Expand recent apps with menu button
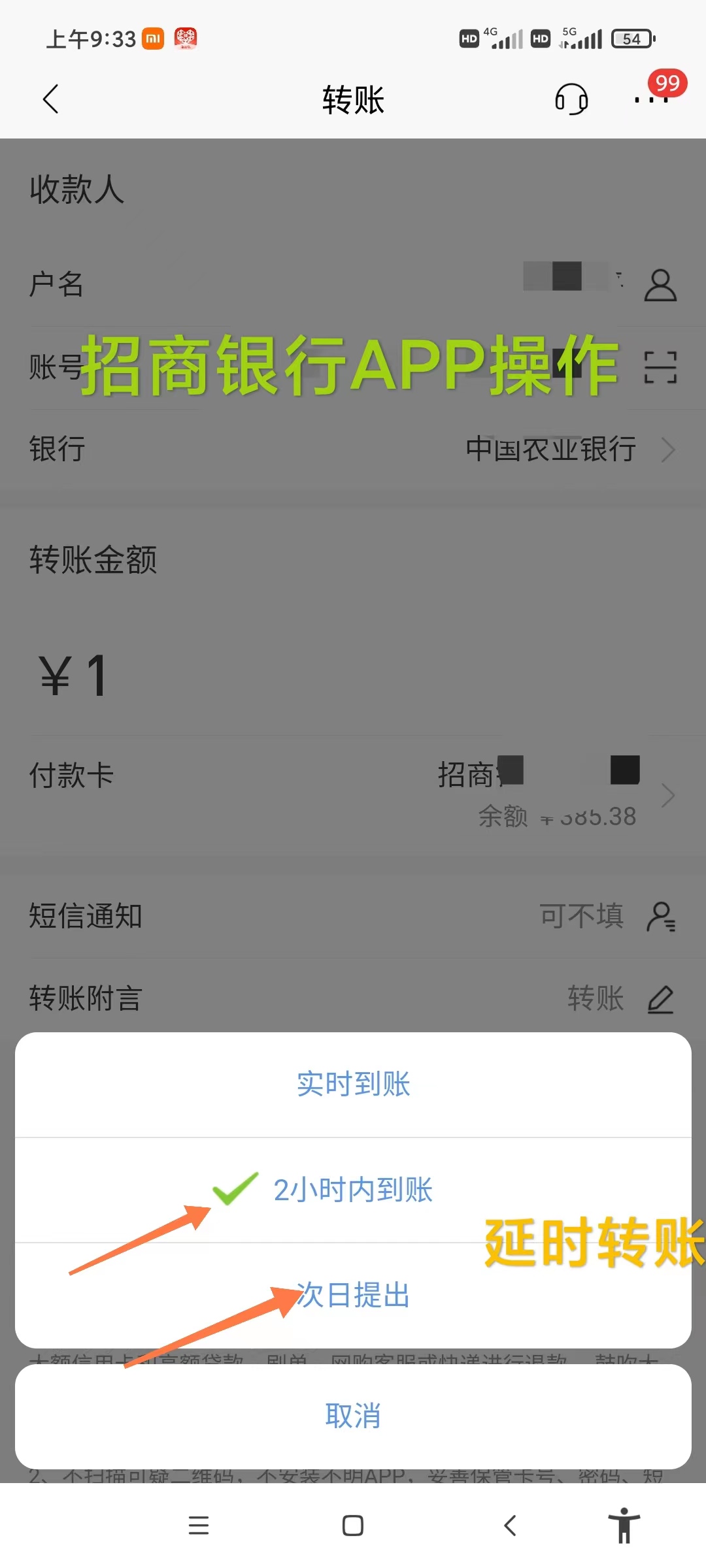Screen dimensions: 706x1568 click(x=199, y=1526)
